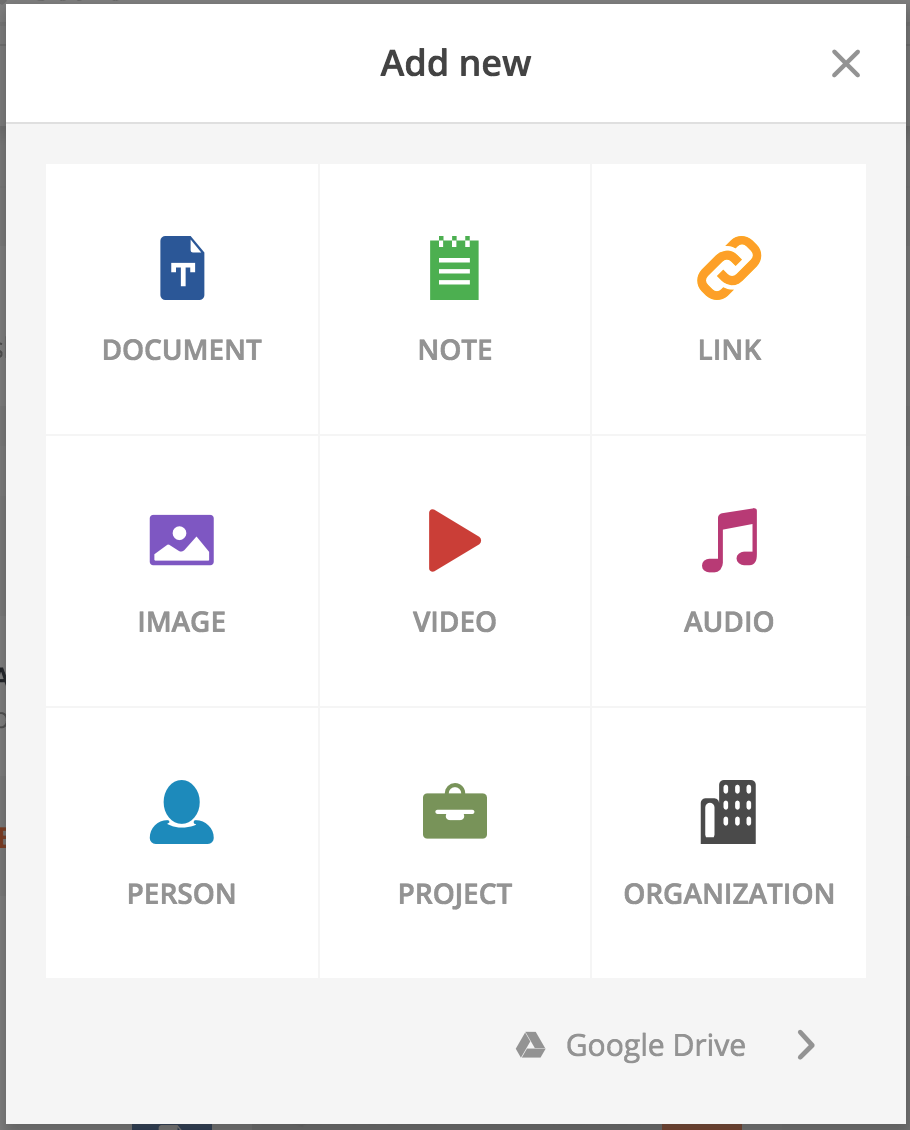Start a new Project
Image resolution: width=910 pixels, height=1130 pixels.
[x=455, y=843]
